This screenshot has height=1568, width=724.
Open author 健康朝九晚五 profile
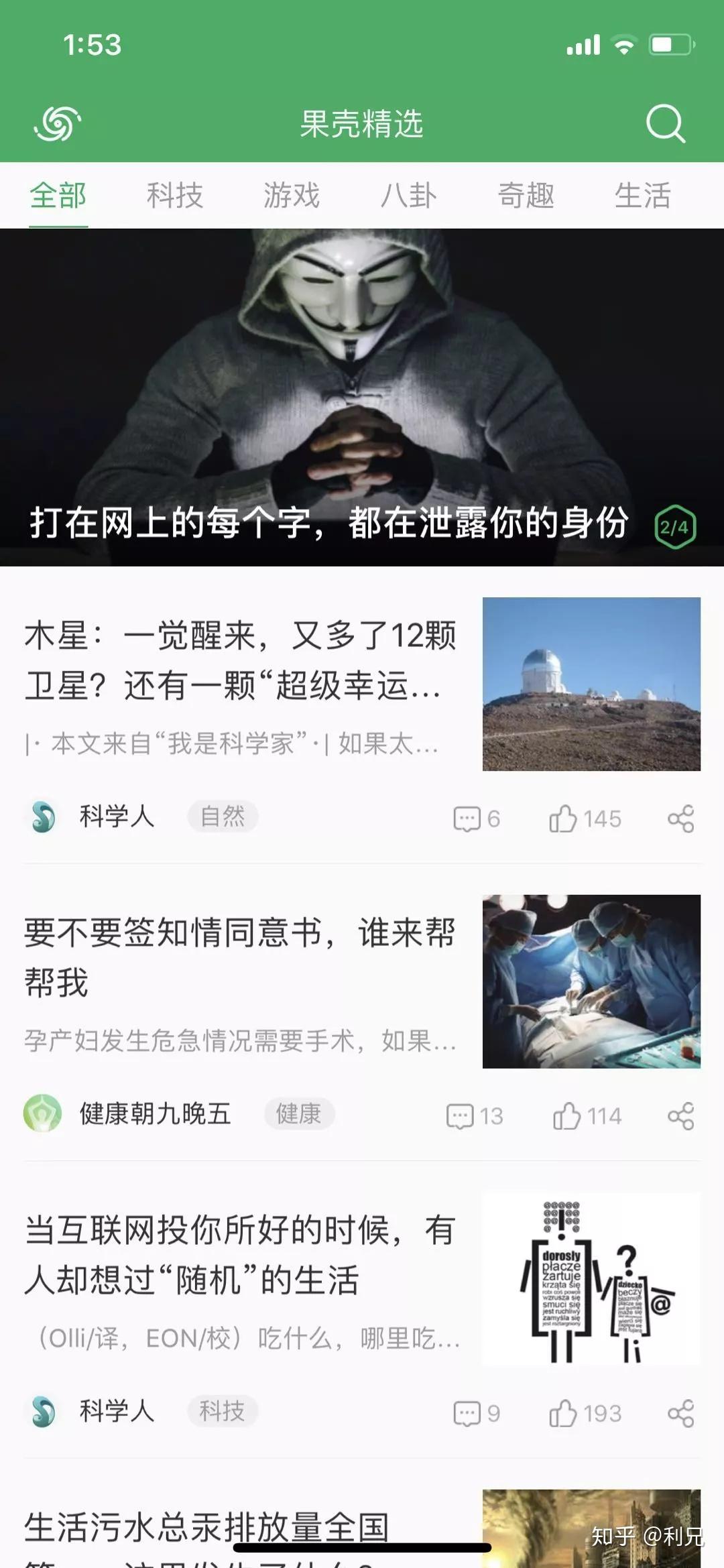[154, 1114]
